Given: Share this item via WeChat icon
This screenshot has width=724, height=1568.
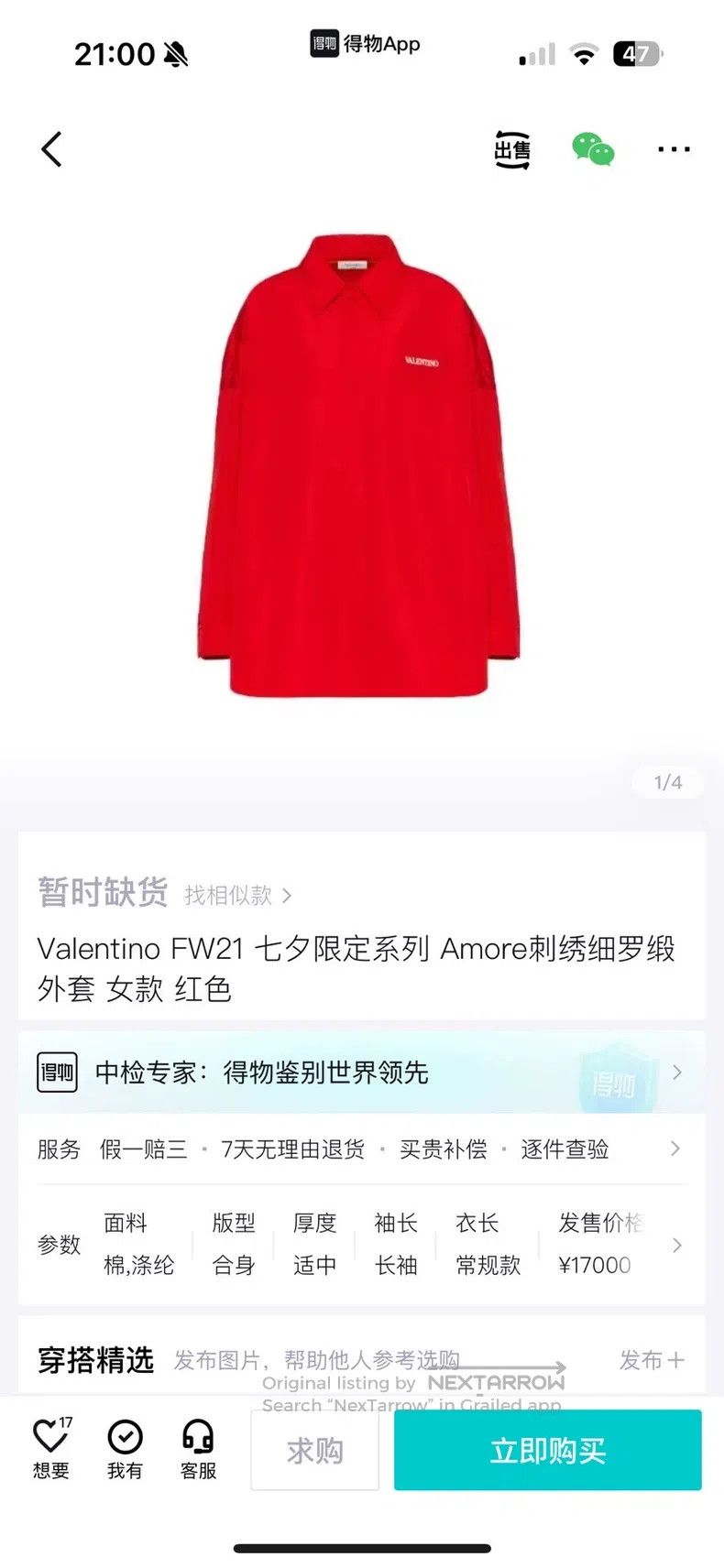Looking at the screenshot, I should point(593,149).
